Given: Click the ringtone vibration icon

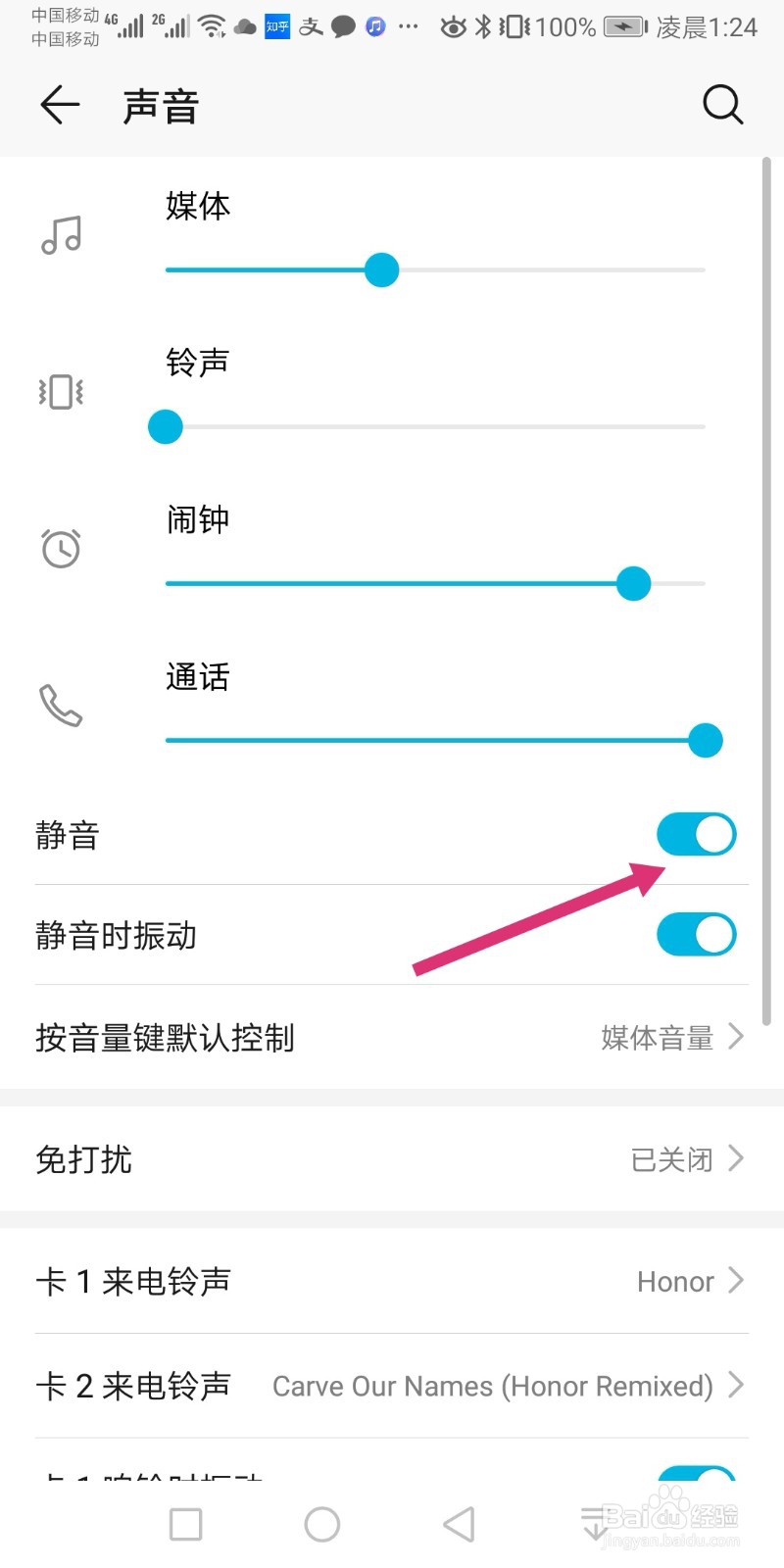Looking at the screenshot, I should (x=59, y=392).
